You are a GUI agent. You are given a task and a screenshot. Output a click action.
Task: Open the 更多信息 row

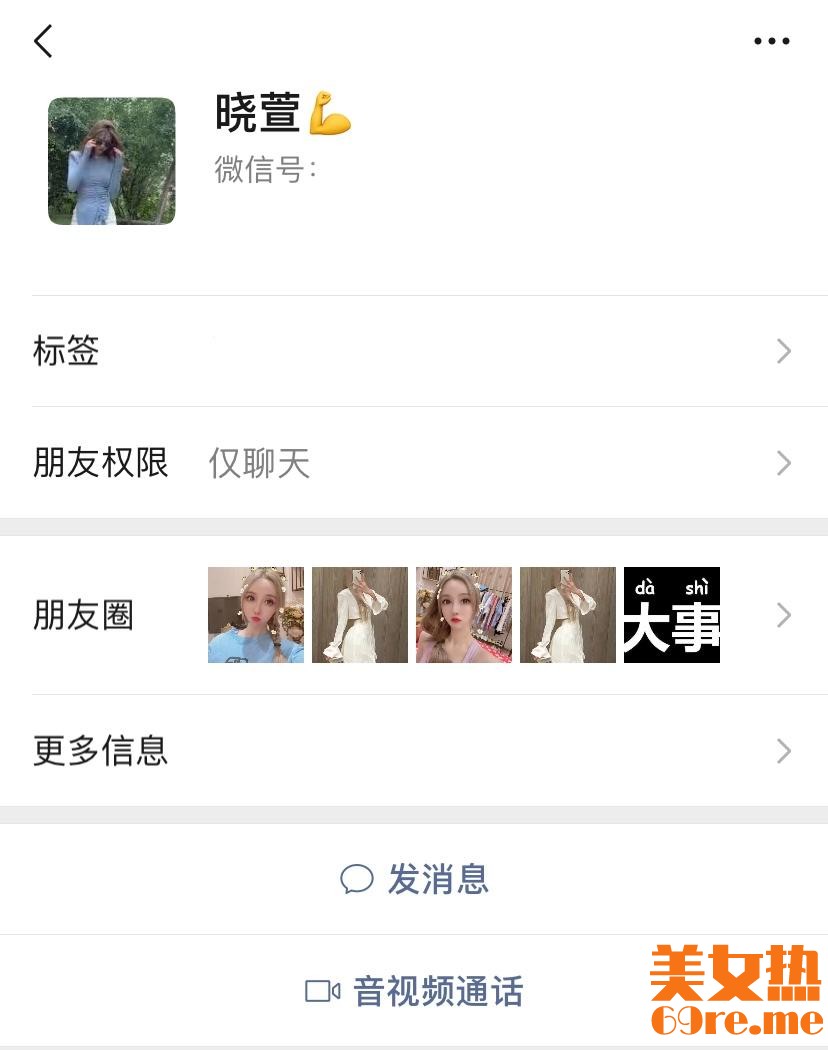(412, 751)
